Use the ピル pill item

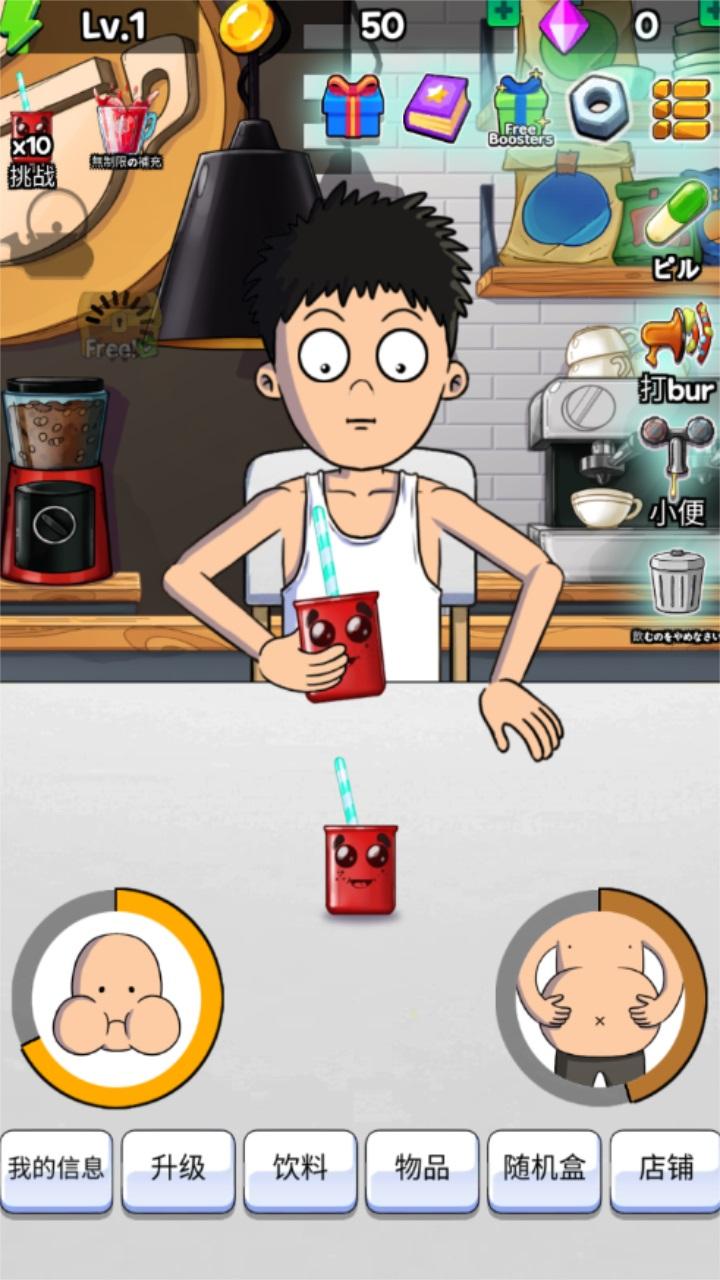coord(677,230)
